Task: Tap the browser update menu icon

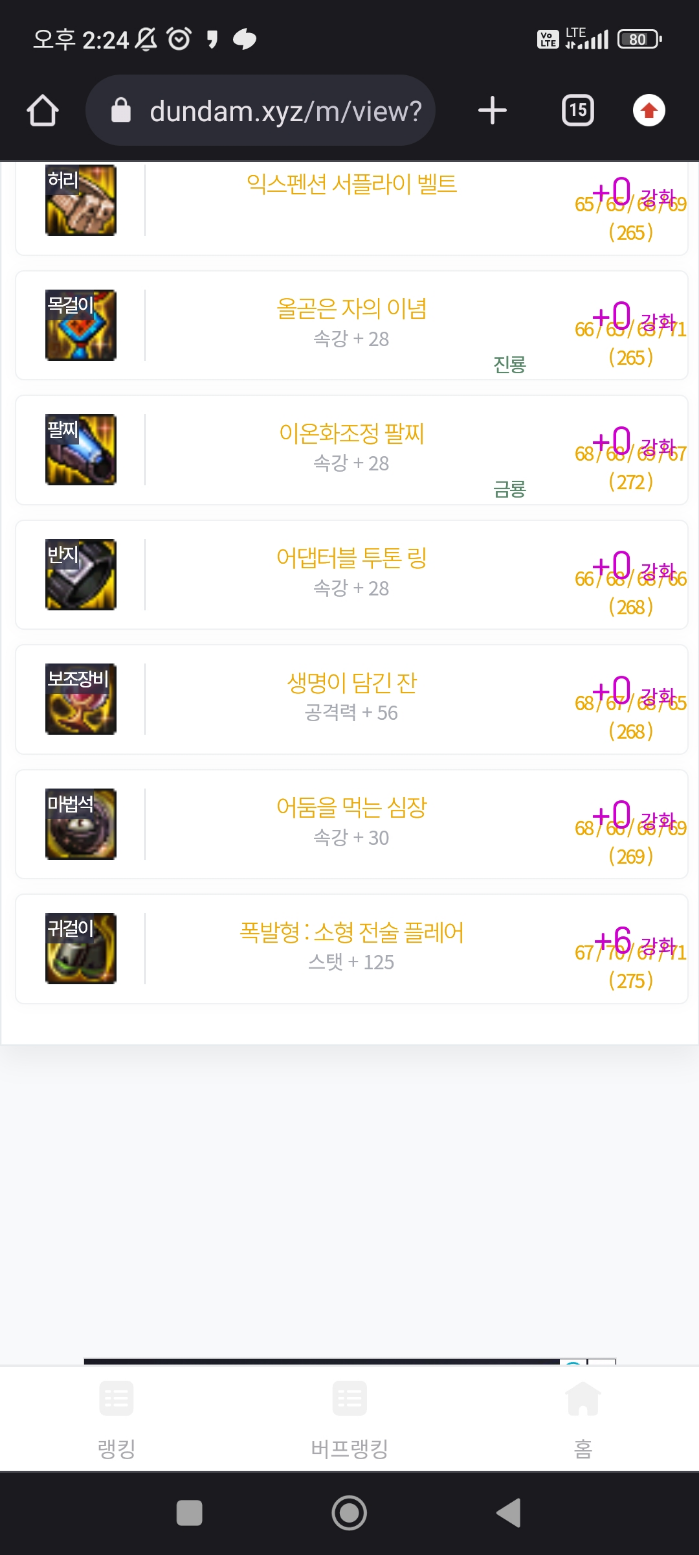Action: [x=649, y=111]
